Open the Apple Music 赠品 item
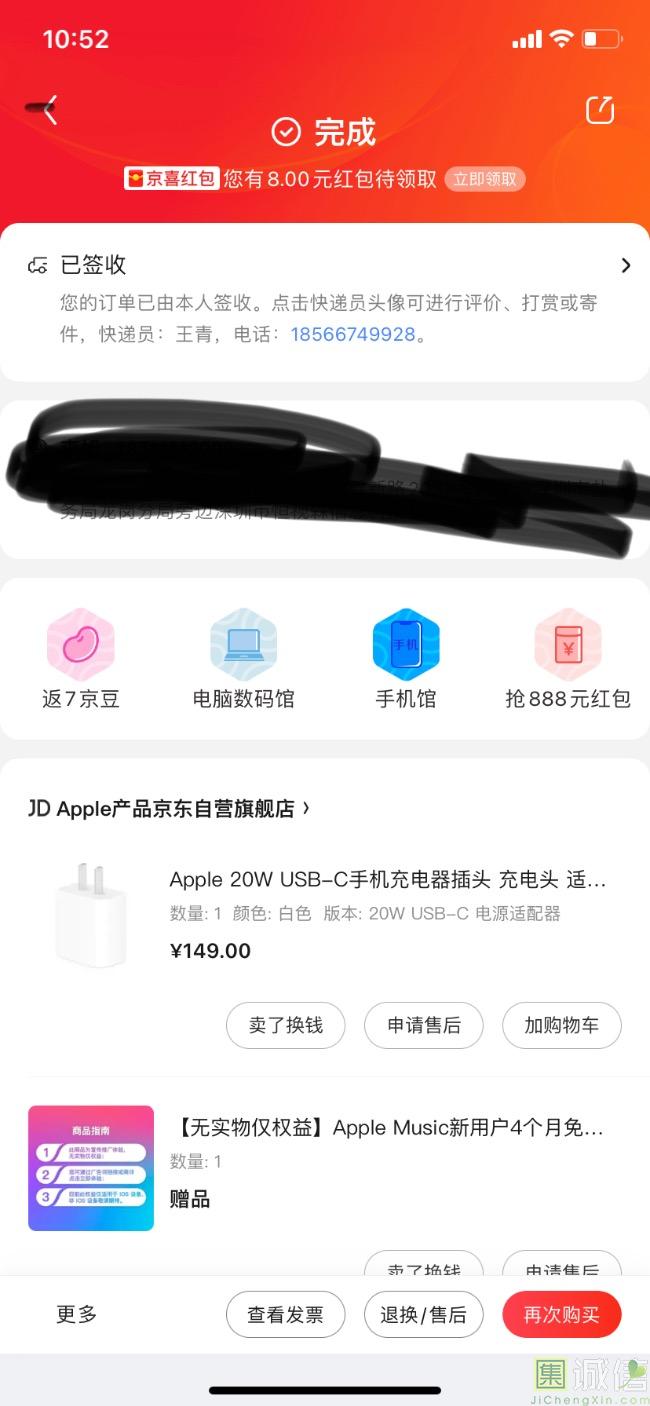This screenshot has height=1406, width=650. (387, 1129)
